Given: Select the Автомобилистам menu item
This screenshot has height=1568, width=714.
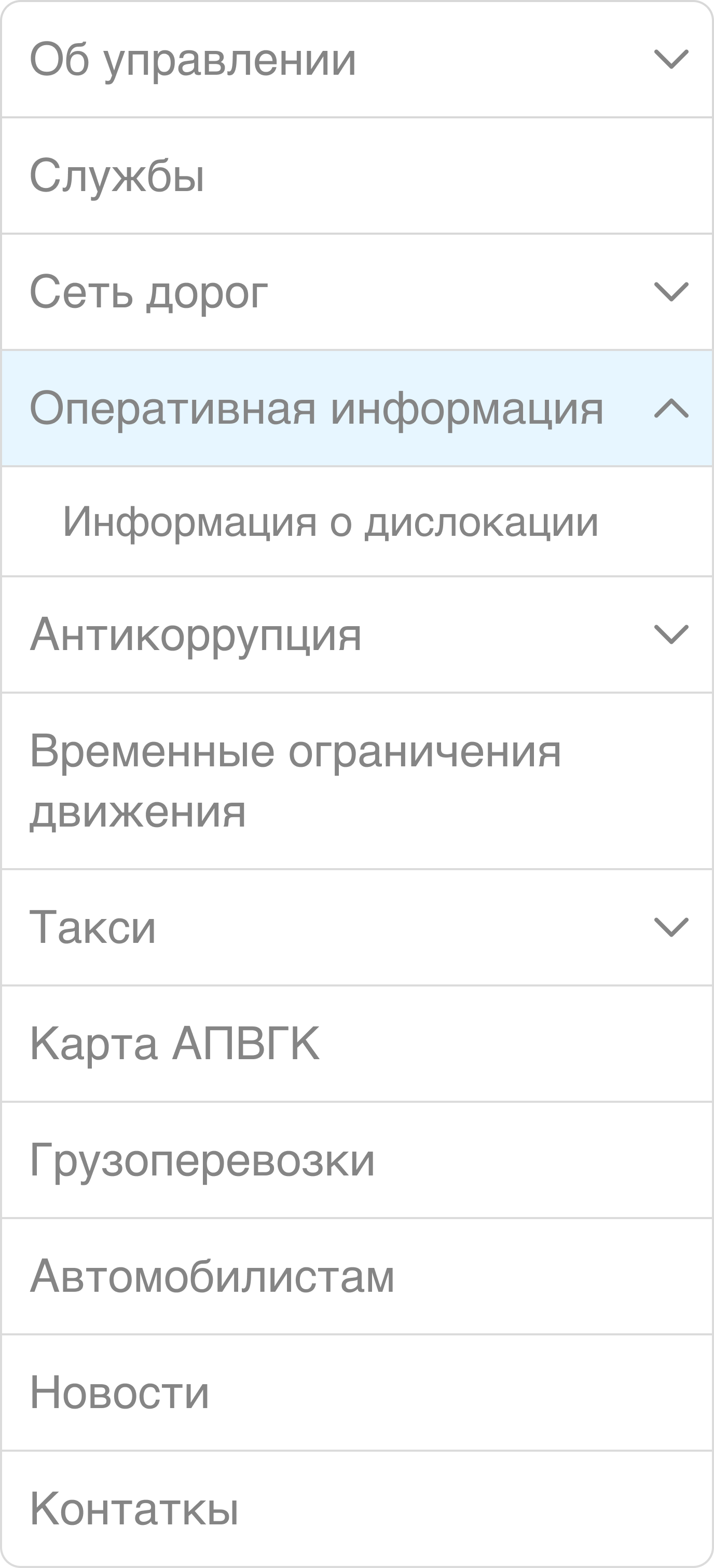Looking at the screenshot, I should coord(212,1276).
